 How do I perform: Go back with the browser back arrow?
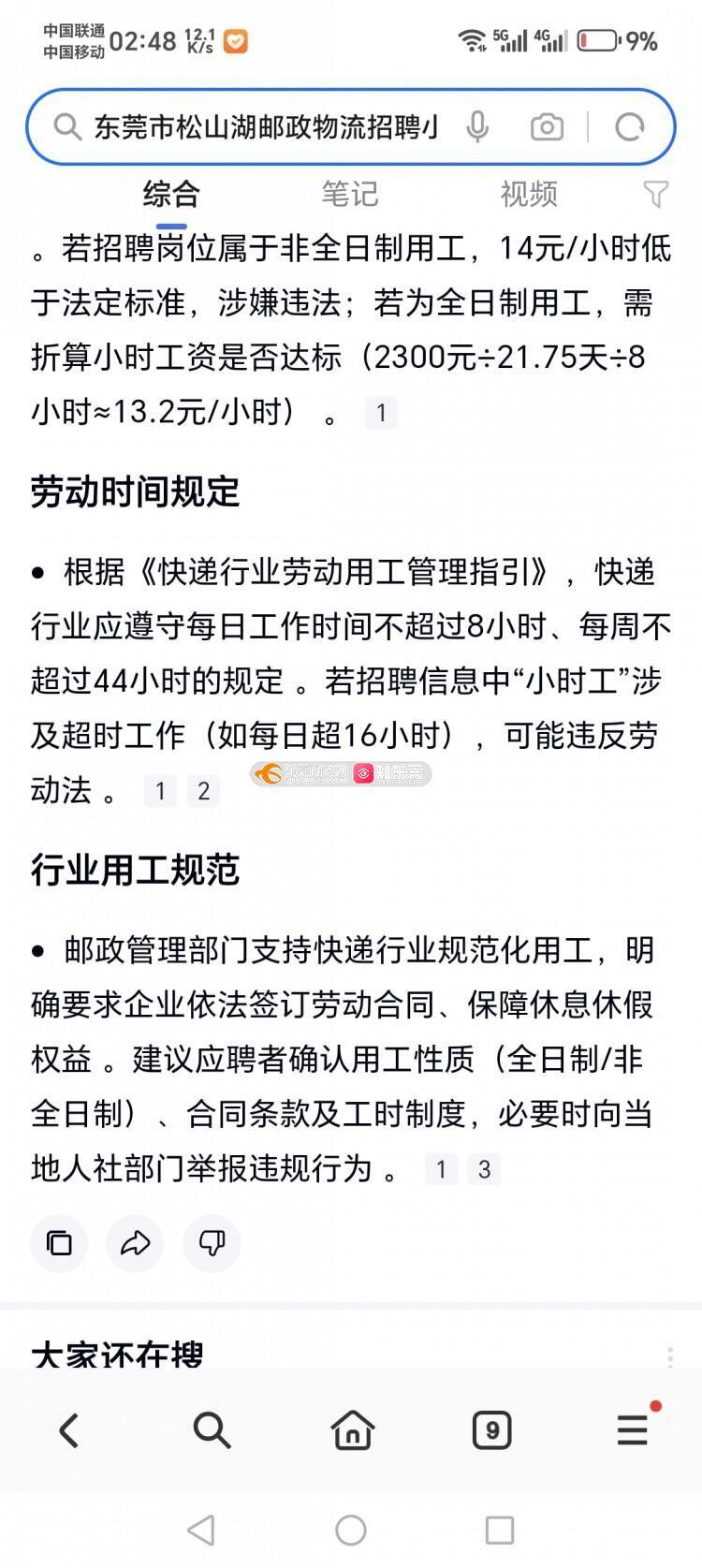(69, 1429)
